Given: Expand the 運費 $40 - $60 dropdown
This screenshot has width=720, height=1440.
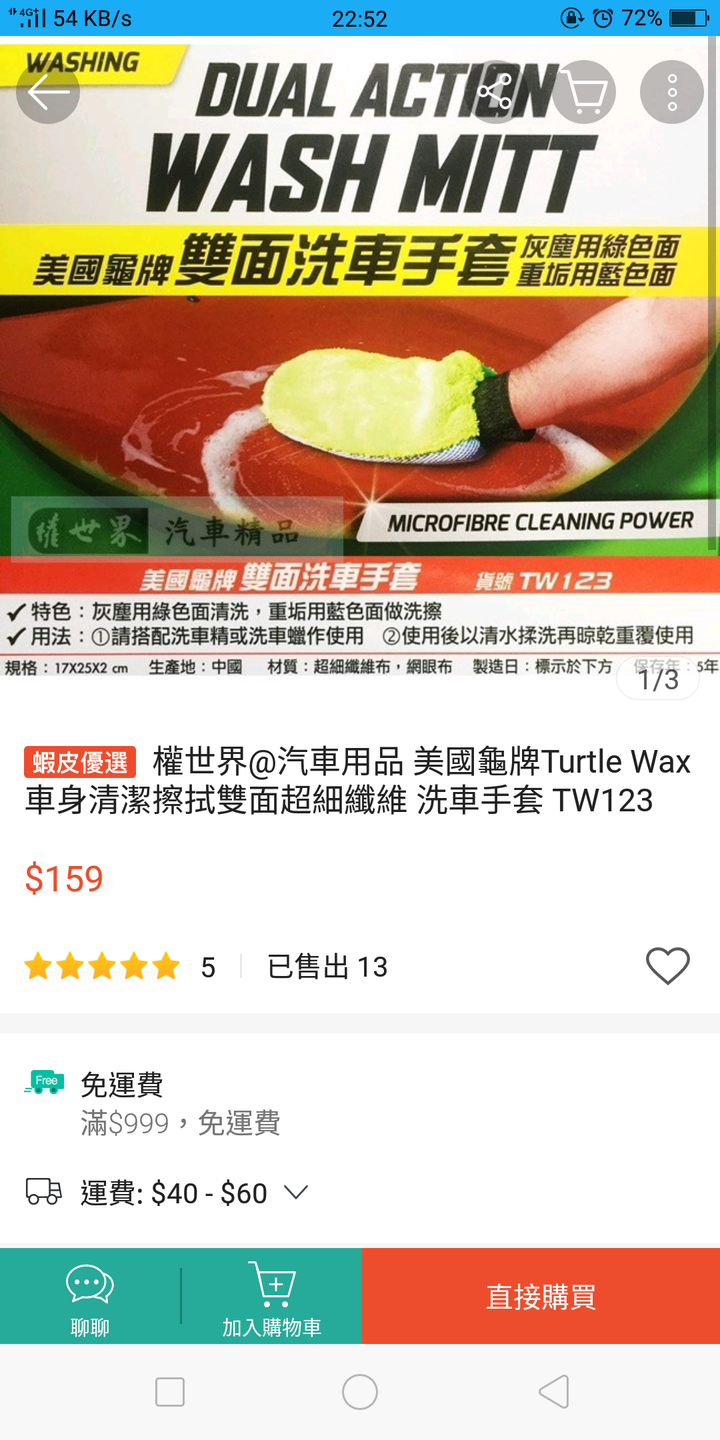Looking at the screenshot, I should tap(295, 1192).
